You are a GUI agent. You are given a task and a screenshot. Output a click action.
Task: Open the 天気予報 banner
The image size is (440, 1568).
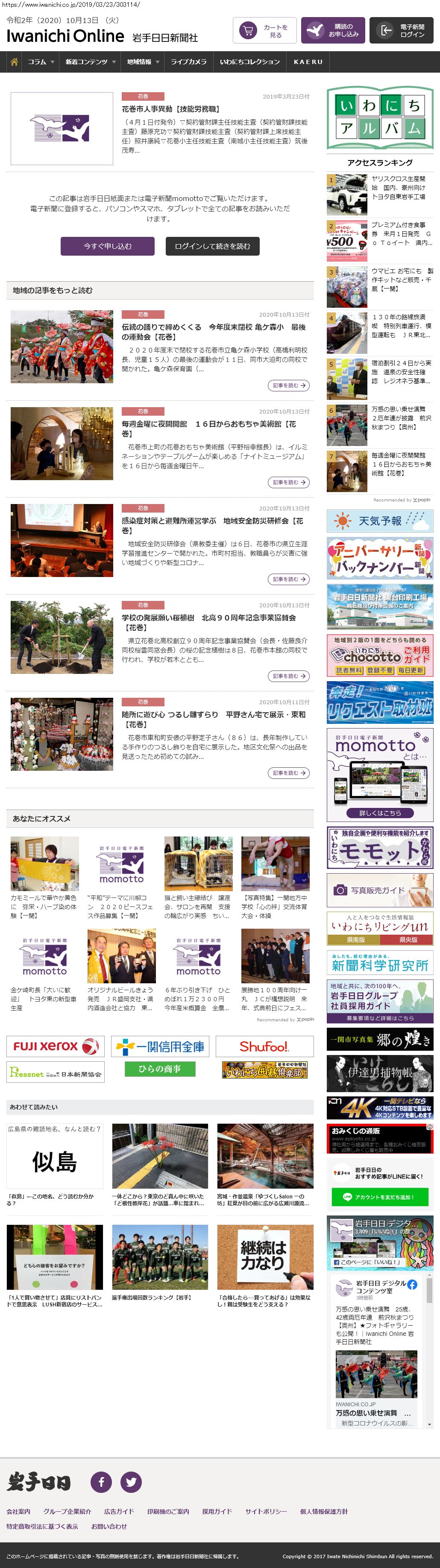[380, 520]
